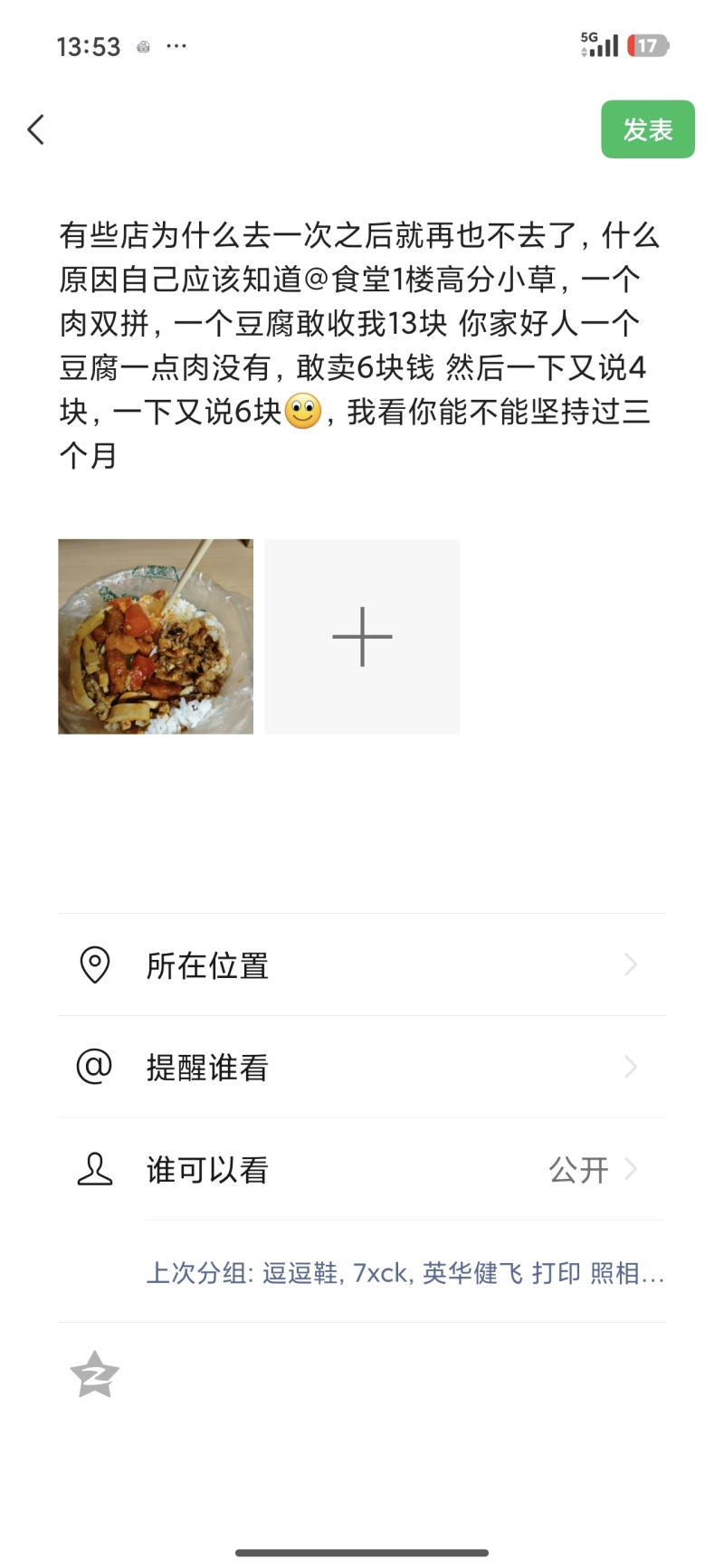Tap the green 发表 publish button

[x=648, y=129]
